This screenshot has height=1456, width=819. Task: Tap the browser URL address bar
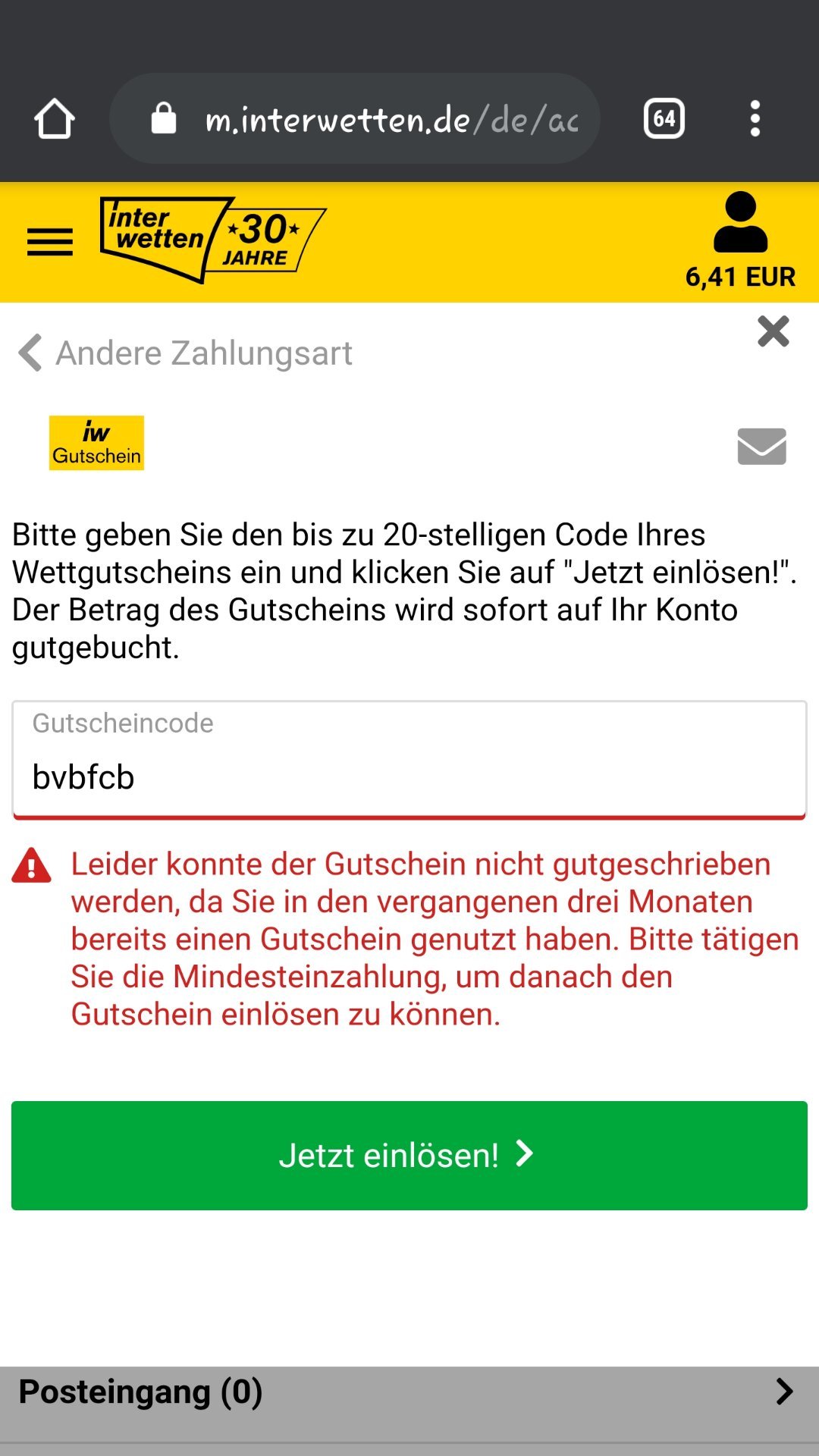355,119
